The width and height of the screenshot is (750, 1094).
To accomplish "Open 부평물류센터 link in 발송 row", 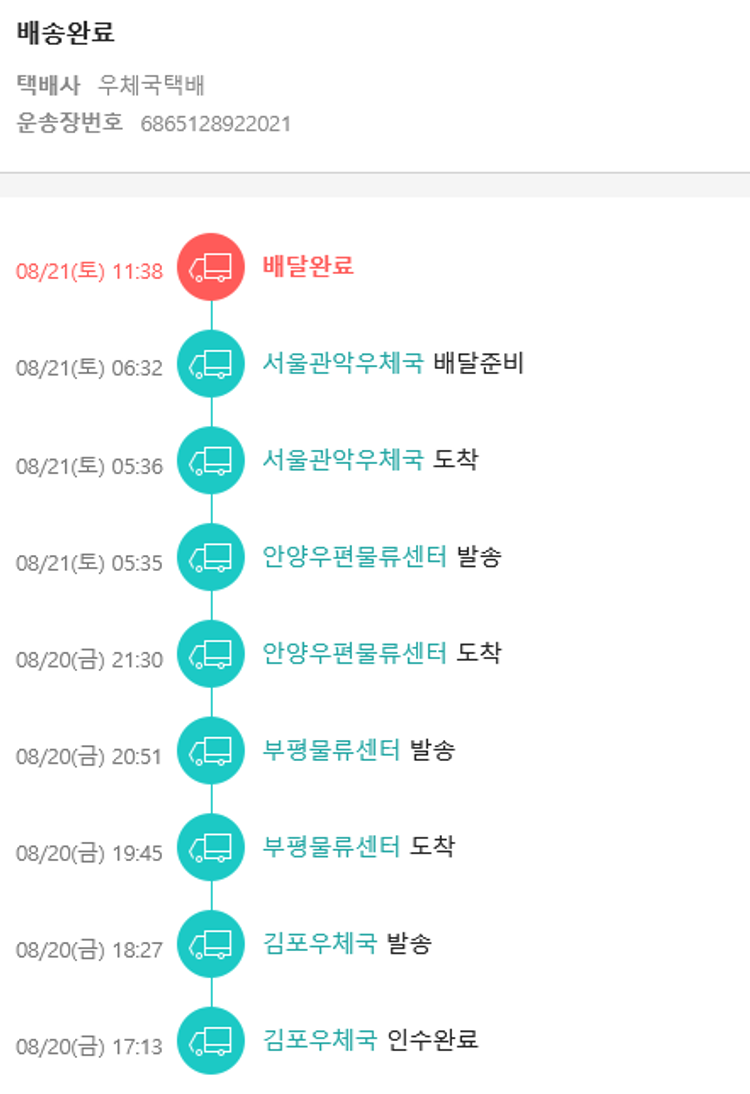I will [331, 750].
